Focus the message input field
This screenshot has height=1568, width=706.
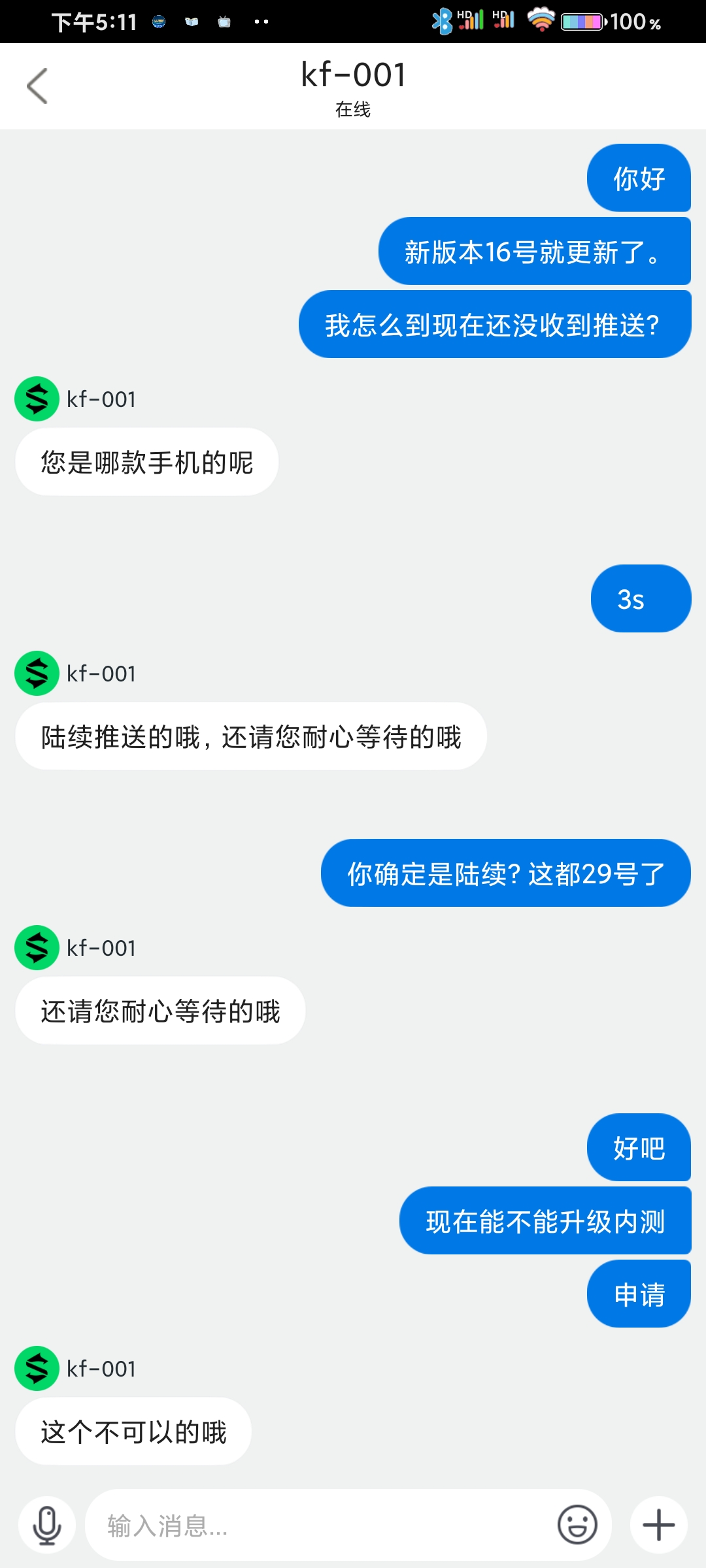[320, 1526]
